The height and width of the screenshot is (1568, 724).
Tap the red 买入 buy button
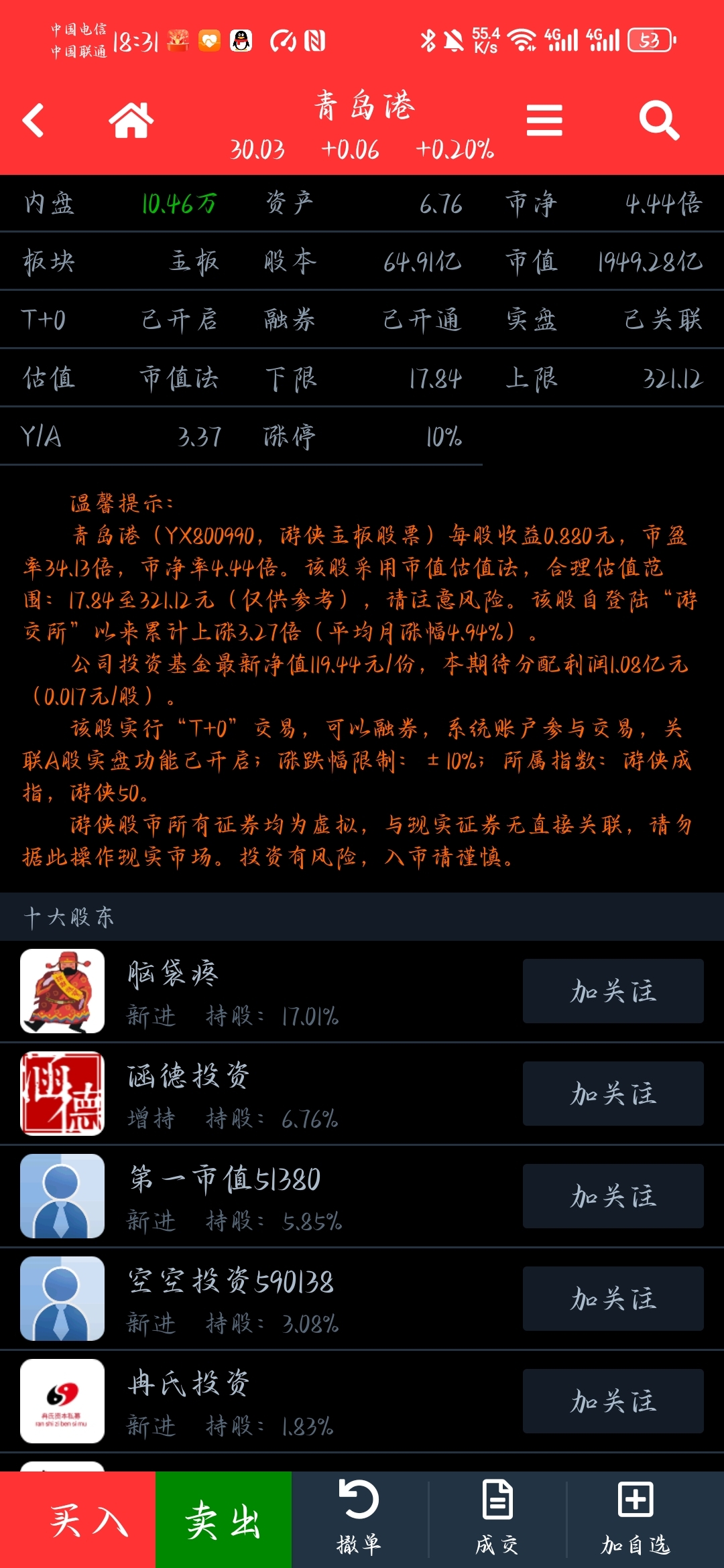(78, 1520)
